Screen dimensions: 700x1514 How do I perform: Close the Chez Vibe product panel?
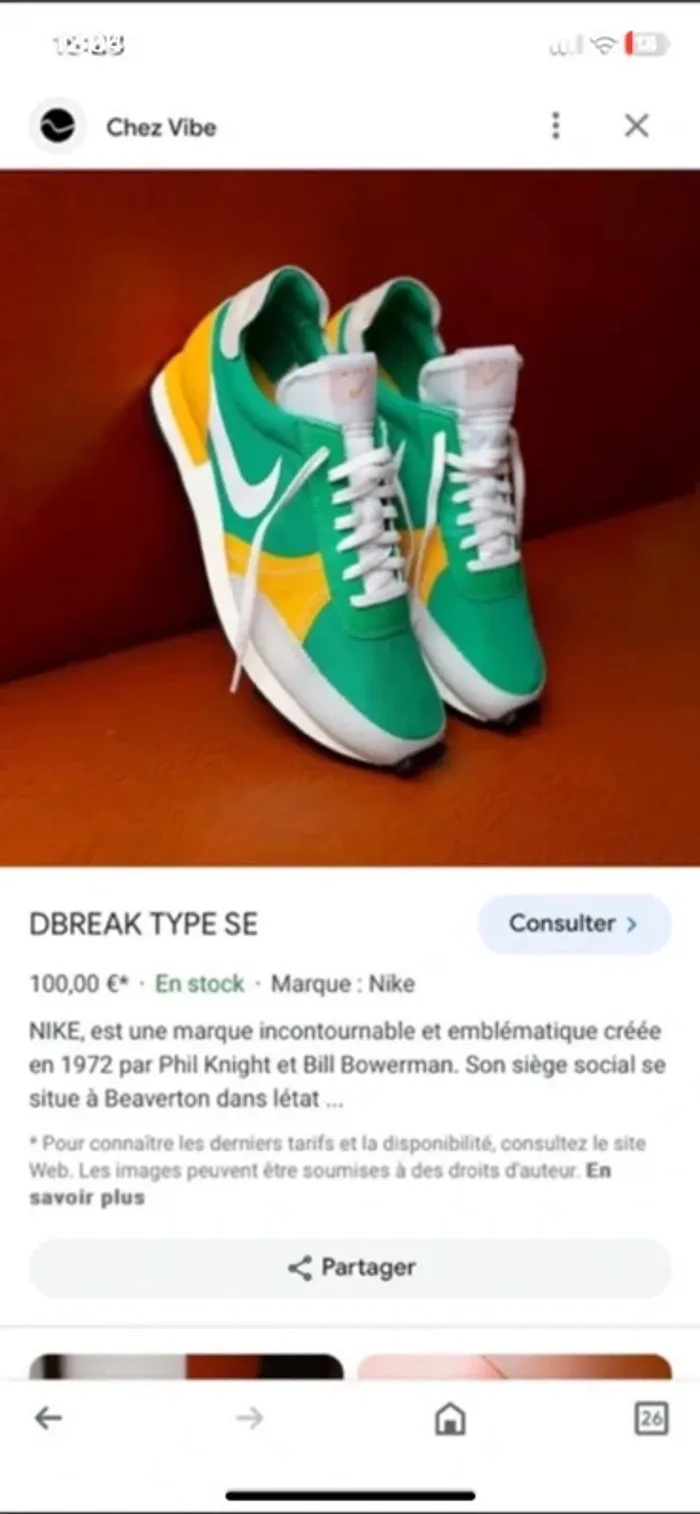pos(636,126)
